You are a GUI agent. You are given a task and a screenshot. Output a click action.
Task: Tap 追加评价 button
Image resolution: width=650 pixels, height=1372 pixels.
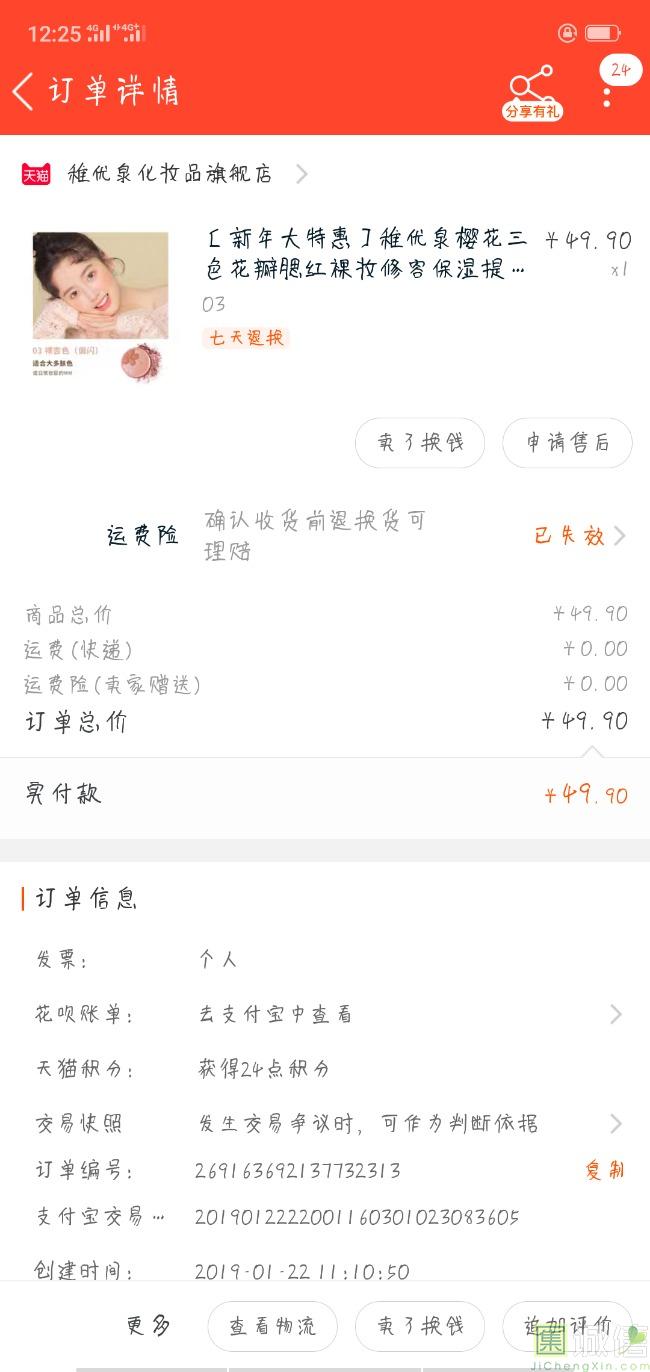click(x=567, y=1326)
